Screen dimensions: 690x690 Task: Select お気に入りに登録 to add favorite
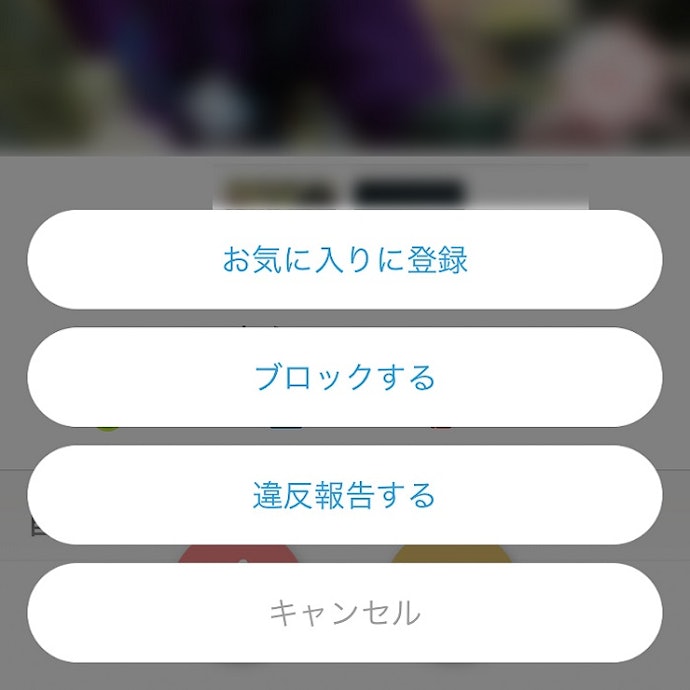(x=345, y=260)
